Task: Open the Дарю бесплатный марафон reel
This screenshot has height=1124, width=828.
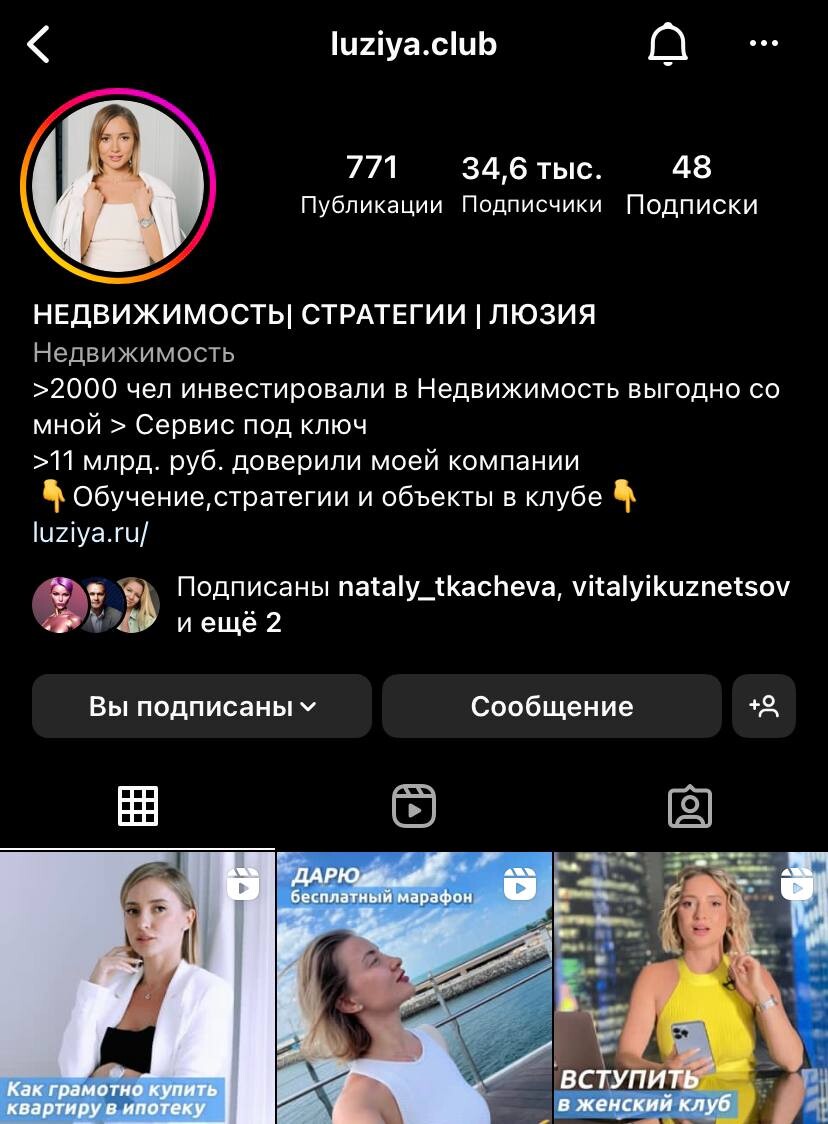Action: click(414, 988)
